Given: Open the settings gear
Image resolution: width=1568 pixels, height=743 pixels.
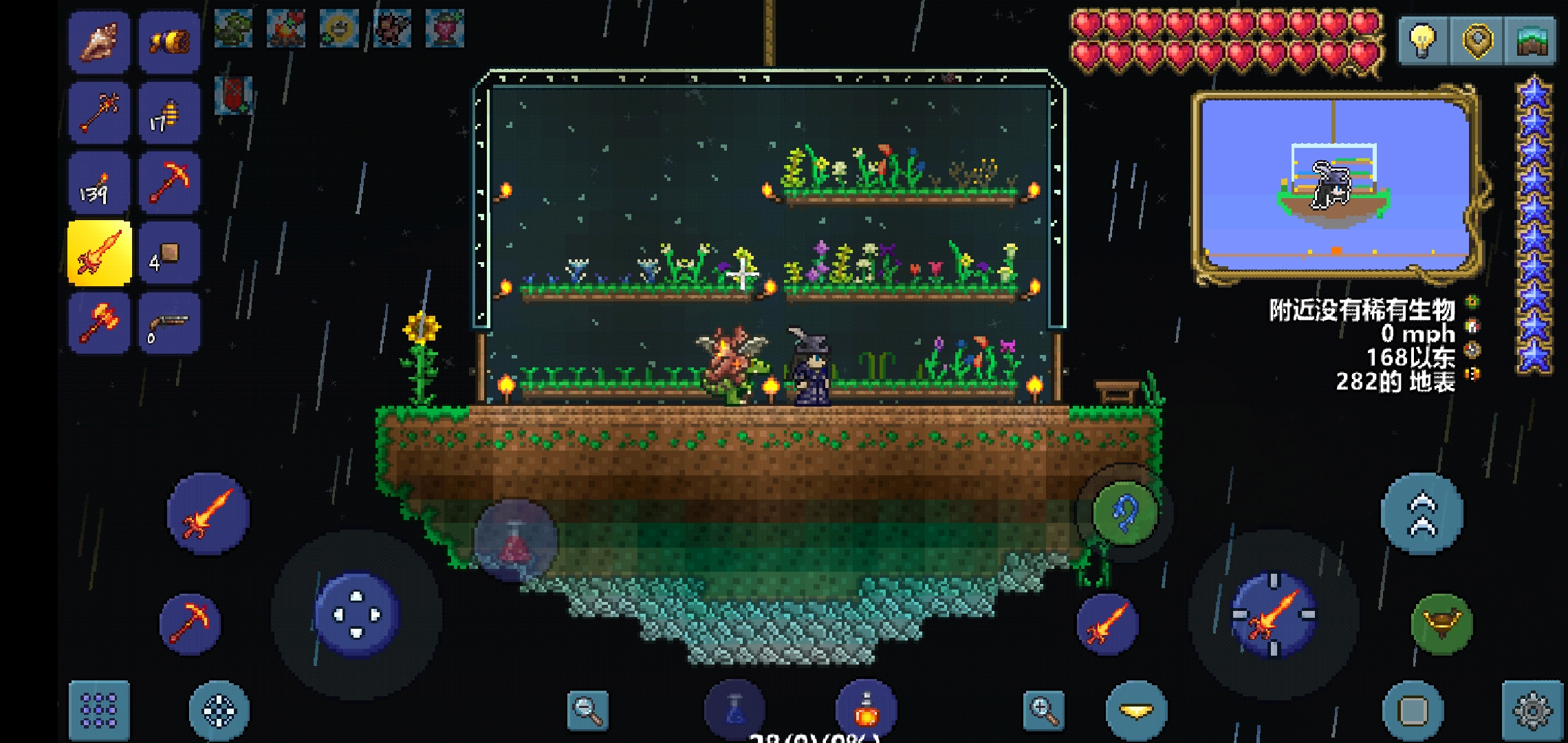Looking at the screenshot, I should (1533, 711).
